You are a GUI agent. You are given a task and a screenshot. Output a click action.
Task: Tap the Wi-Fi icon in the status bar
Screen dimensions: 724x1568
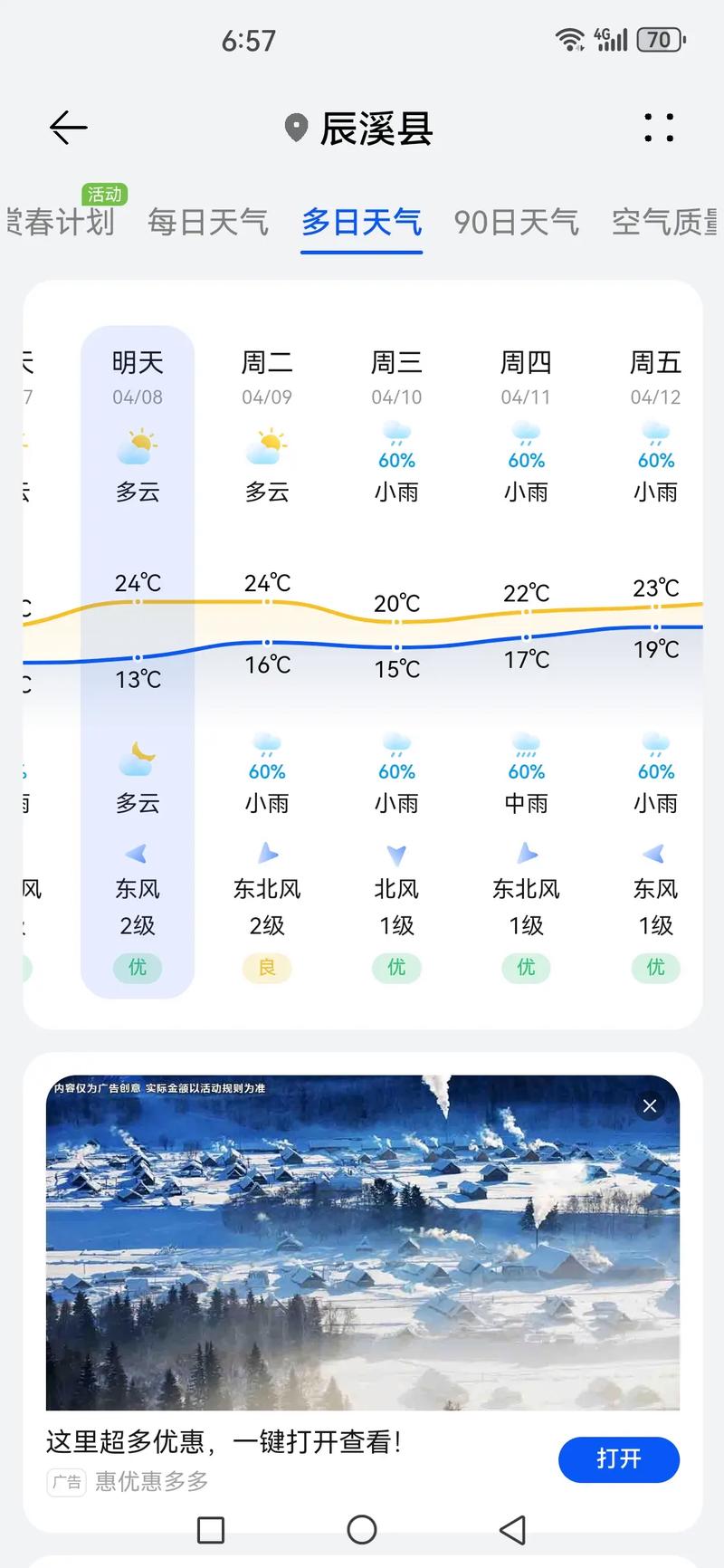point(567,38)
